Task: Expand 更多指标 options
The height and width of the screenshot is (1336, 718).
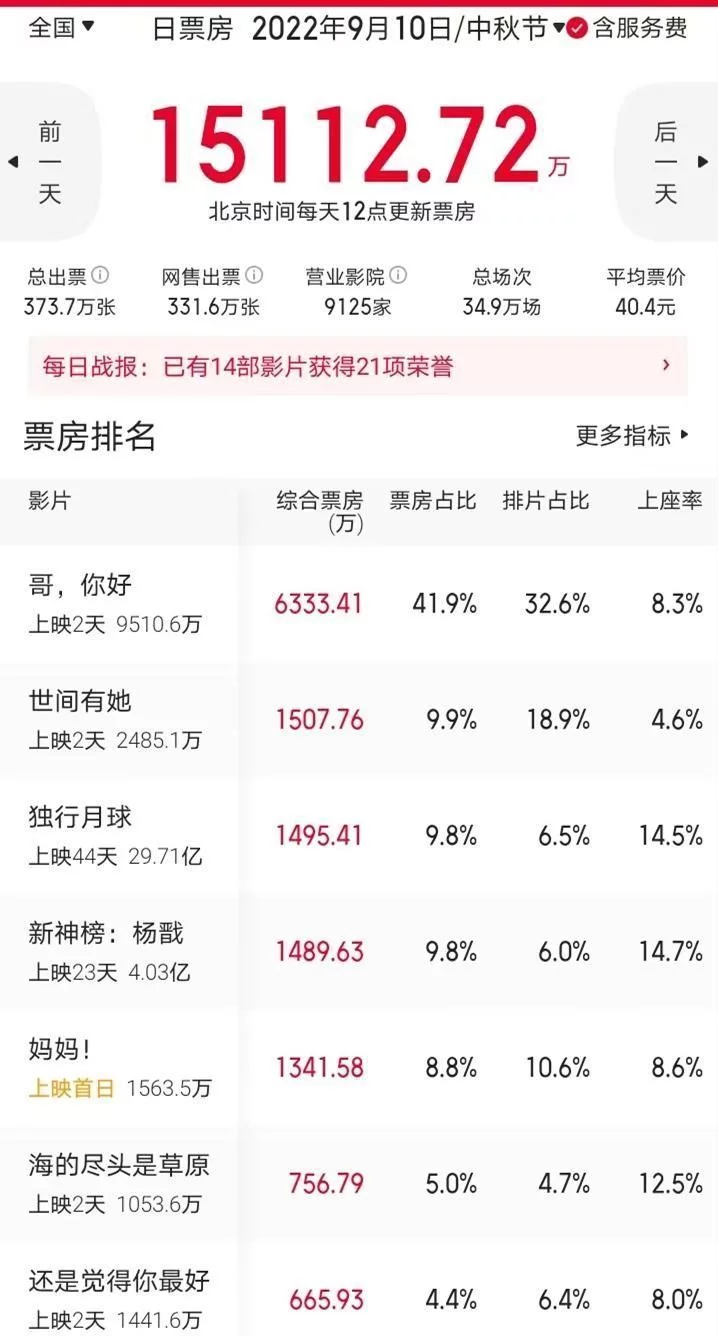Action: [x=632, y=435]
